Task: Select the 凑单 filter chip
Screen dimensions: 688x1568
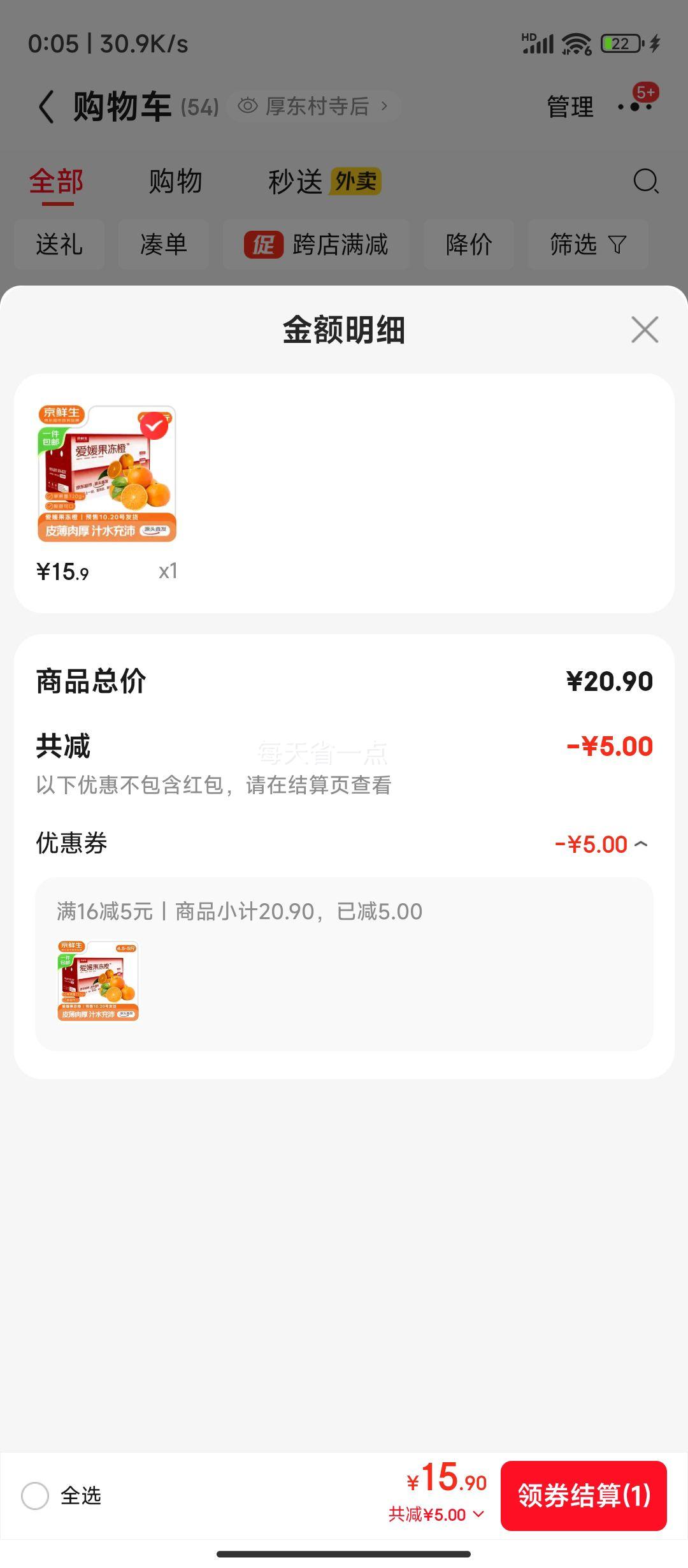Action: 164,245
